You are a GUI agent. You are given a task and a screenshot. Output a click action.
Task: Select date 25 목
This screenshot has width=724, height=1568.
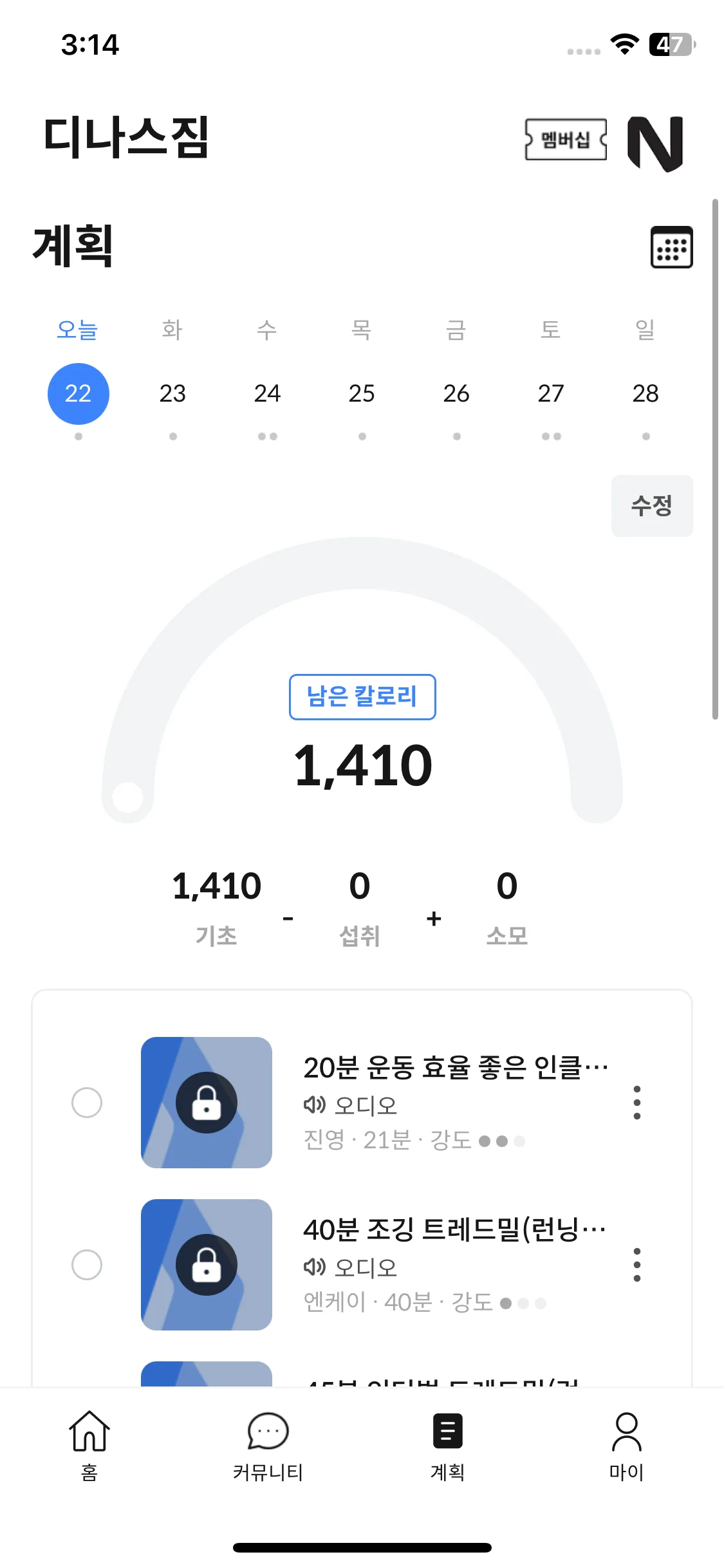tap(362, 393)
